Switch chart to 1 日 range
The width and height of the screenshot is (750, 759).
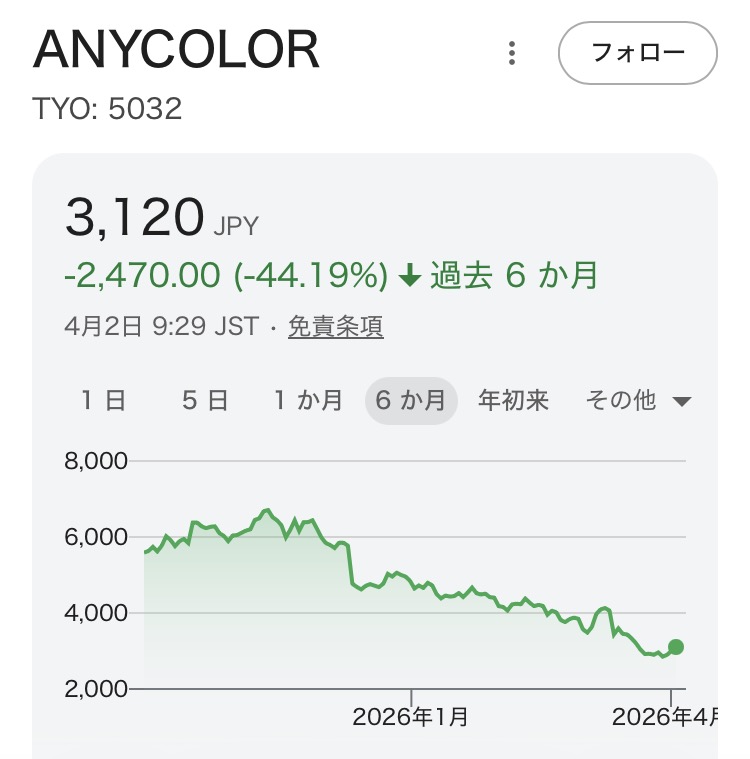[x=104, y=401]
